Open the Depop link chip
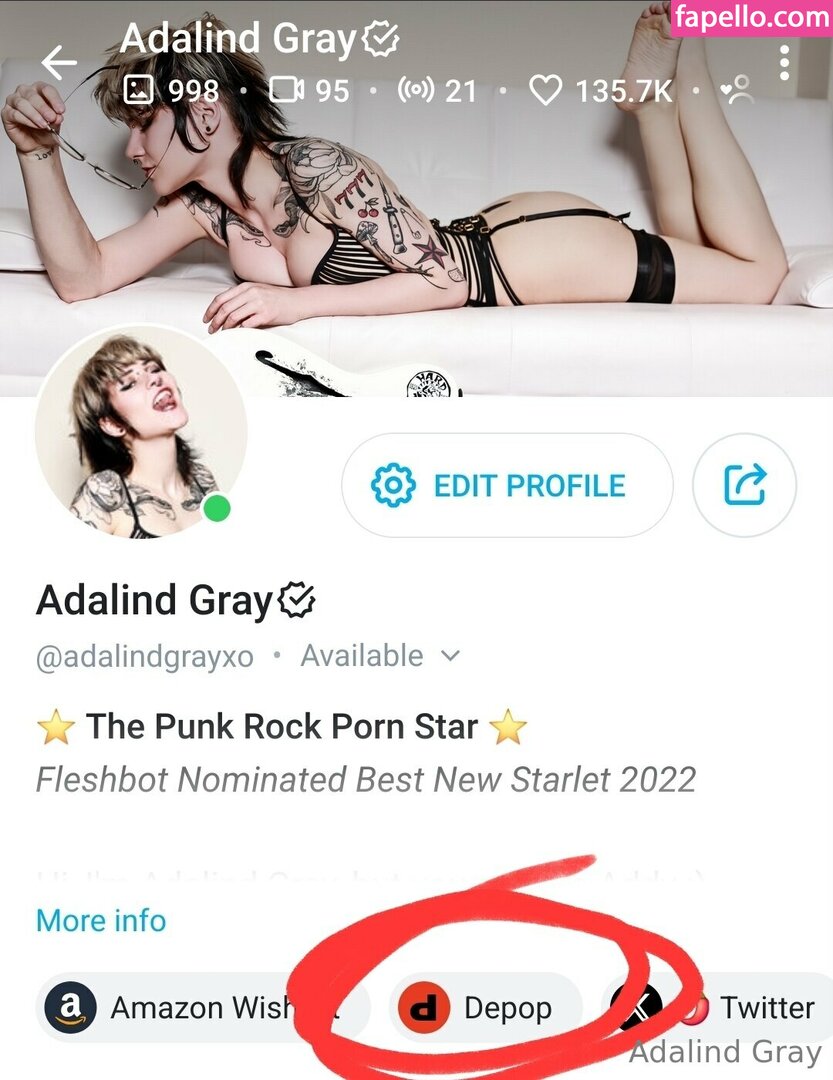 [486, 1008]
